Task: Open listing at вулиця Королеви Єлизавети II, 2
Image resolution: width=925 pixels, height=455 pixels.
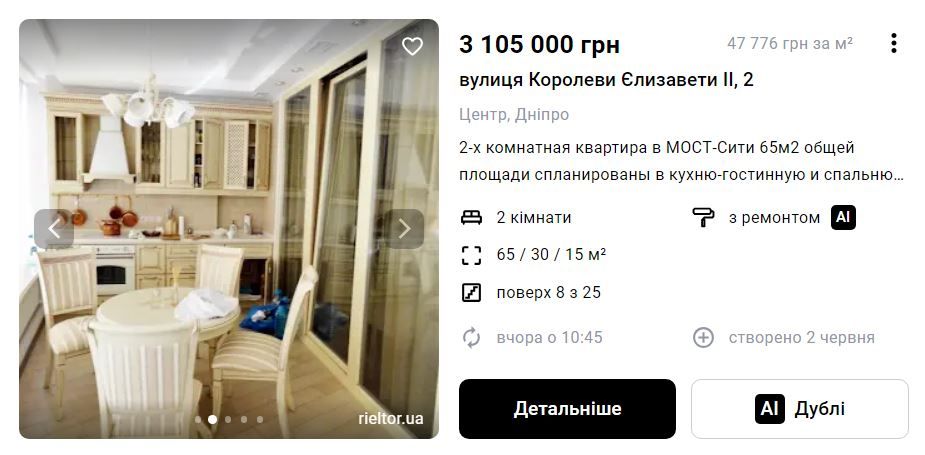Action: pos(606,80)
